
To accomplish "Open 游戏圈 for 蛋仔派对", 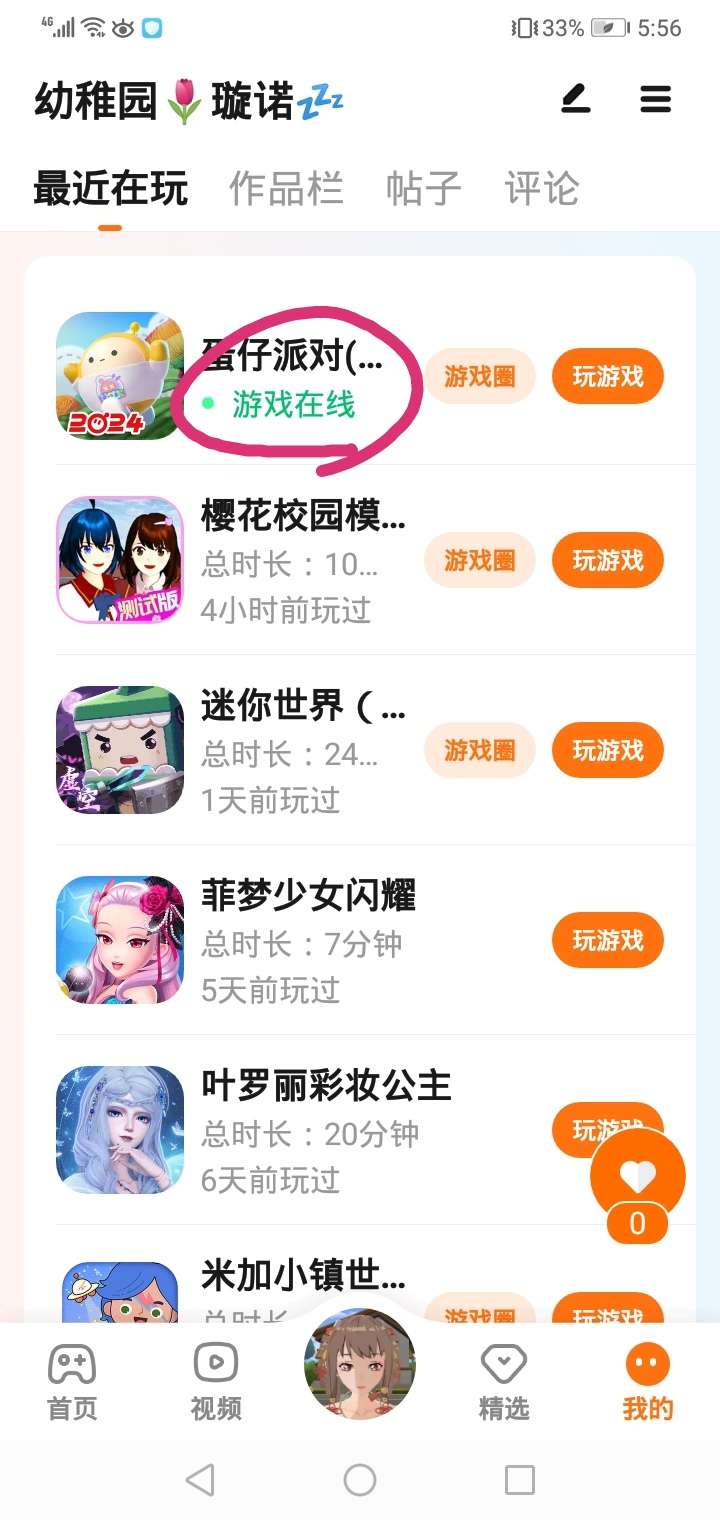I will (480, 376).
